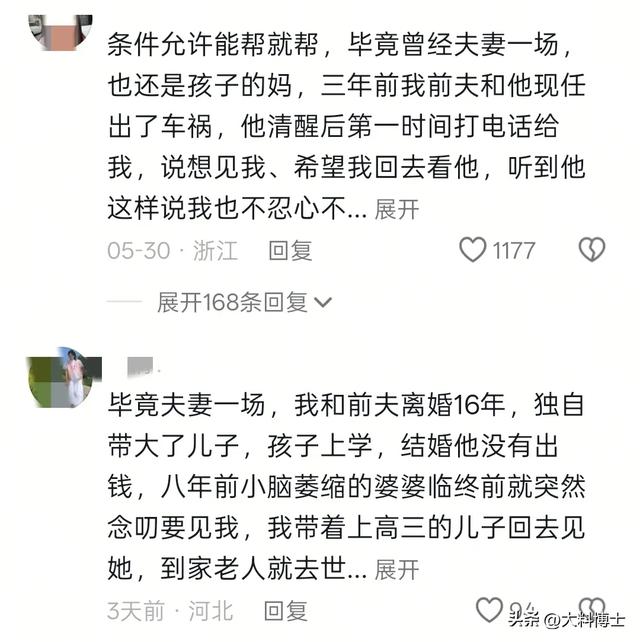Like the 河北 comment about 婆婆
The height and width of the screenshot is (642, 640).
[x=489, y=609]
